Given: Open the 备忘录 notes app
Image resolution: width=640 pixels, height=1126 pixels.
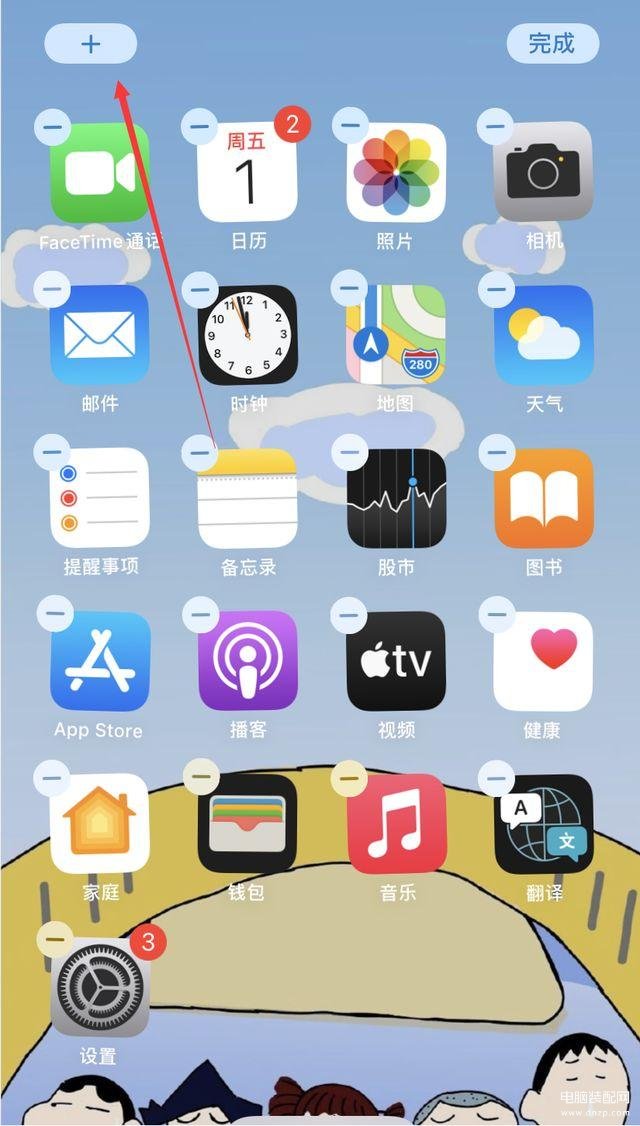Looking at the screenshot, I should point(247,498).
